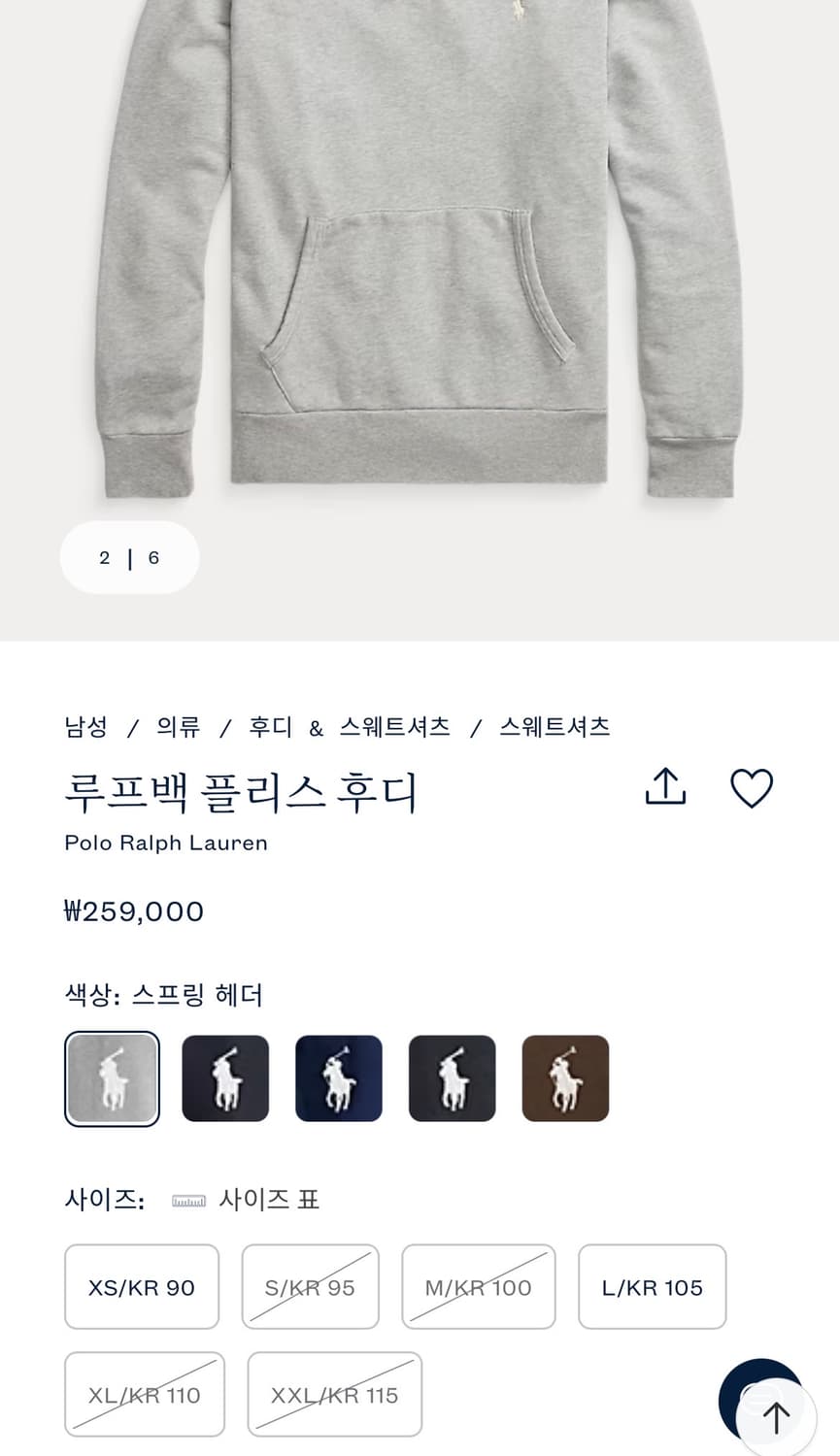This screenshot has width=840, height=1456.
Task: Tap the black pony logo color tile
Action: coord(452,1078)
